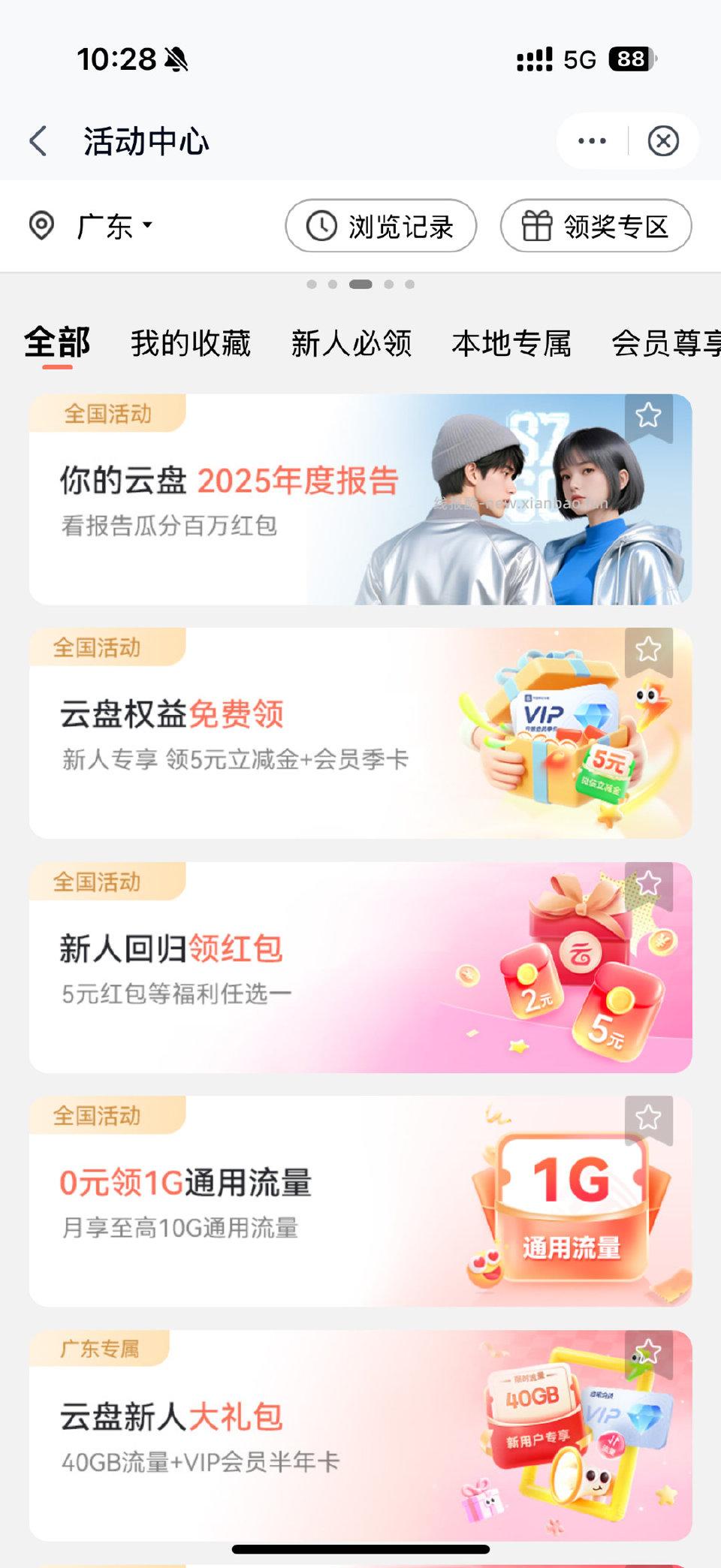Tap the gift icon in 领奖专区
Image resolution: width=721 pixels, height=1568 pixels.
535,225
